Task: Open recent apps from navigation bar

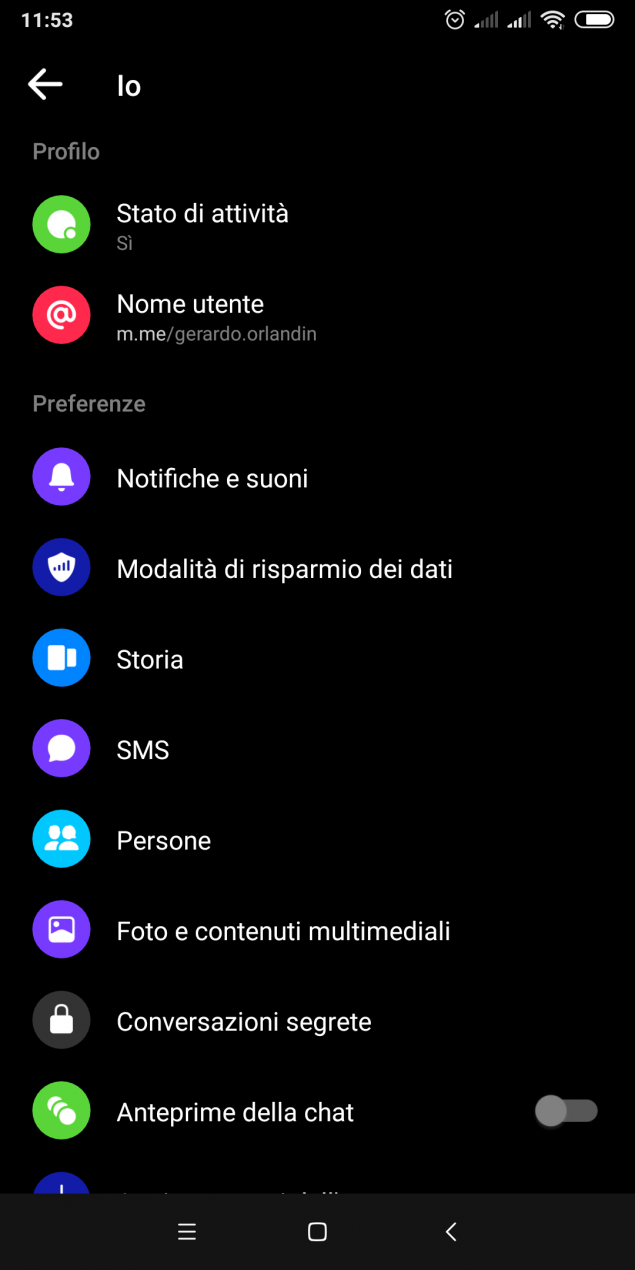Action: (x=187, y=1232)
